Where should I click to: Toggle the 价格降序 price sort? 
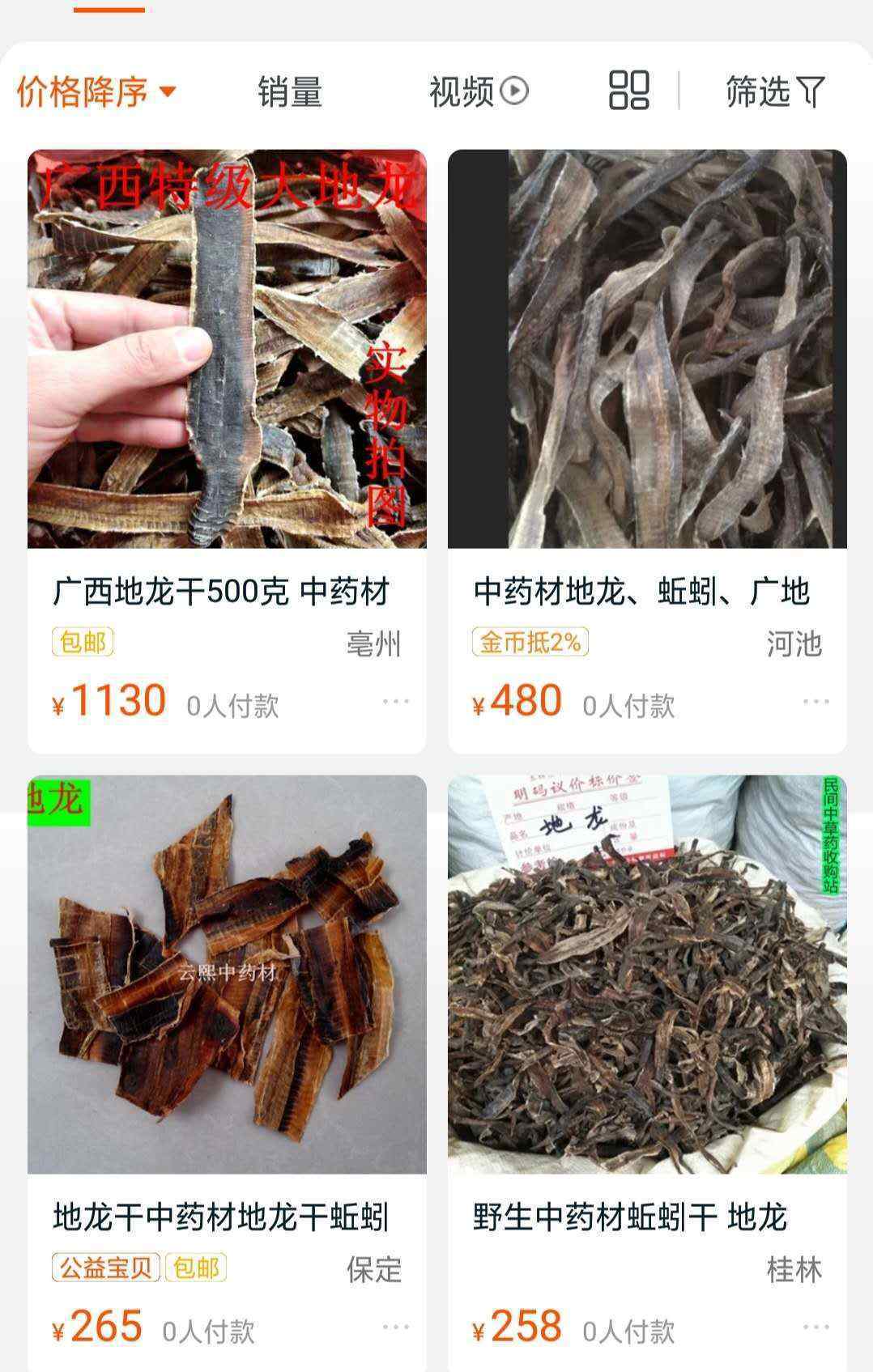coord(96,91)
